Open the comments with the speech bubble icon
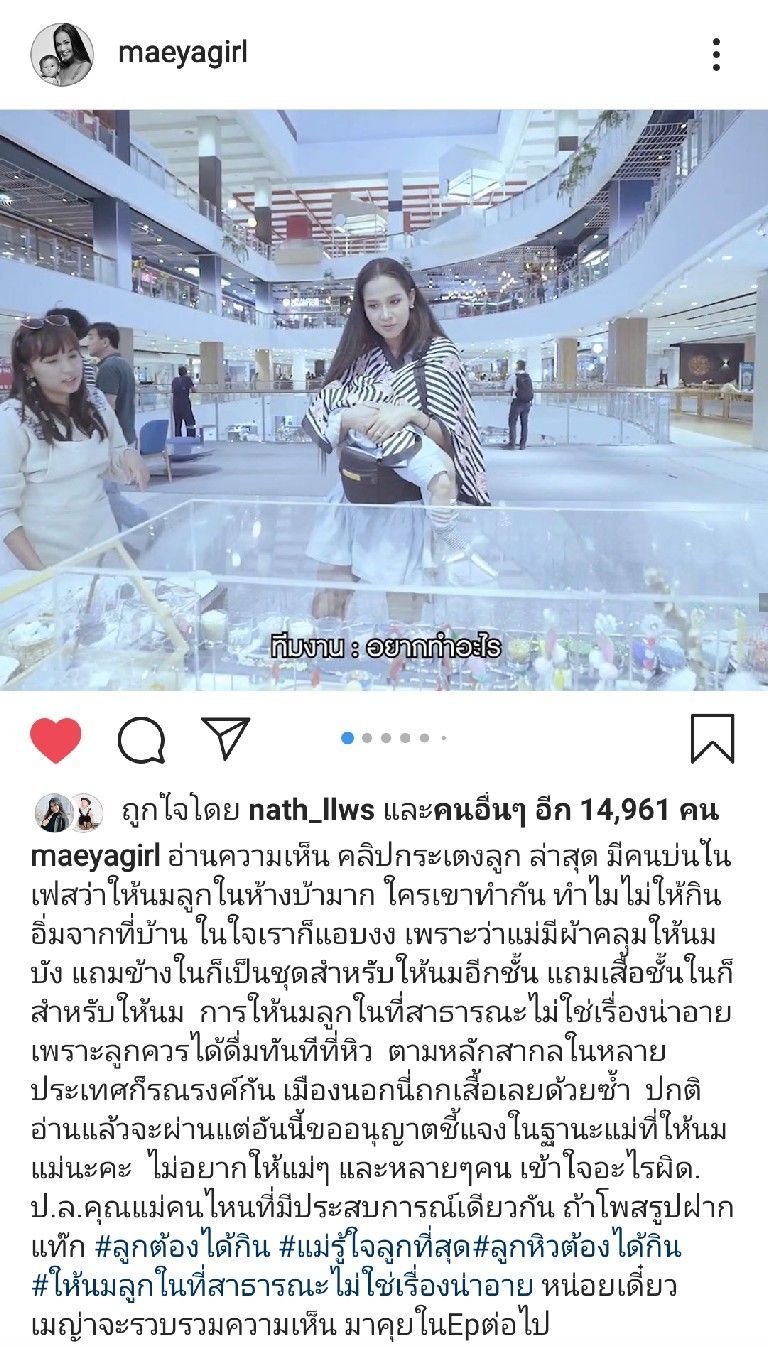 tap(141, 740)
